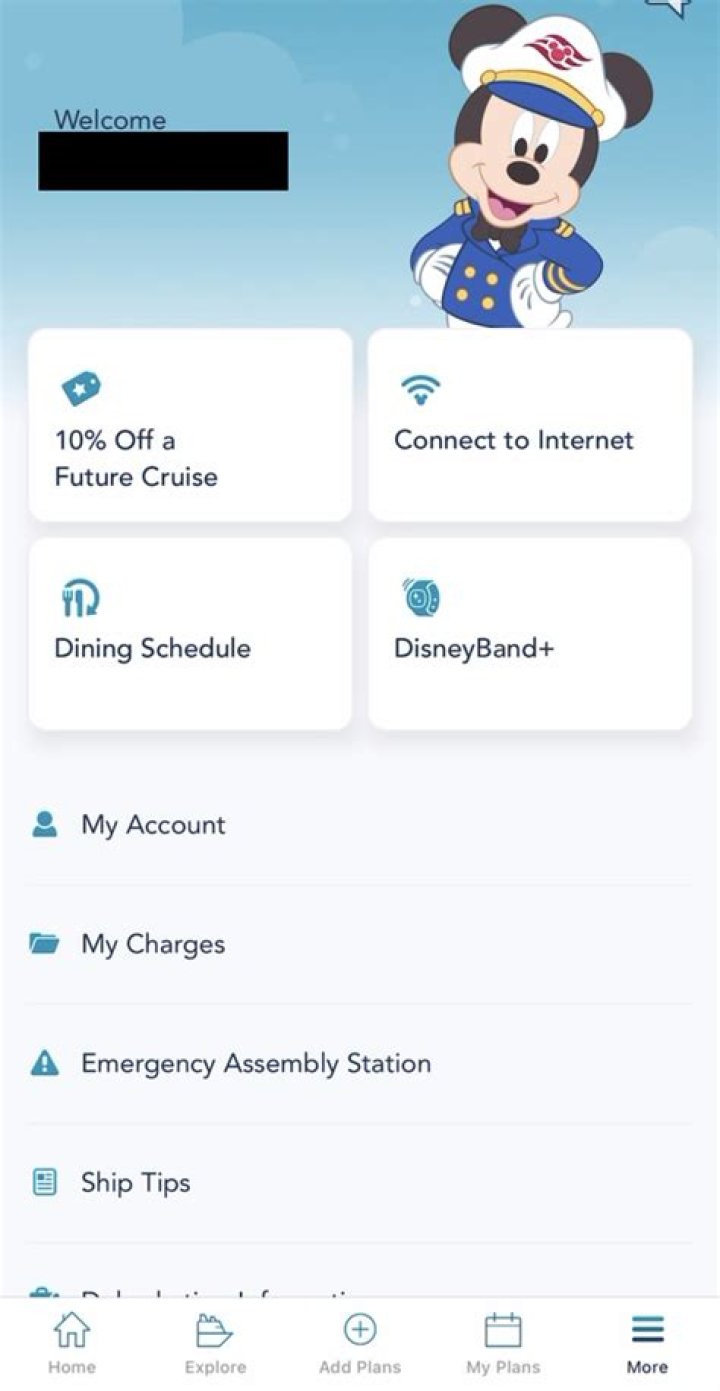Tap the DisneyBand+ wristband icon
The height and width of the screenshot is (1391, 720).
[423, 596]
